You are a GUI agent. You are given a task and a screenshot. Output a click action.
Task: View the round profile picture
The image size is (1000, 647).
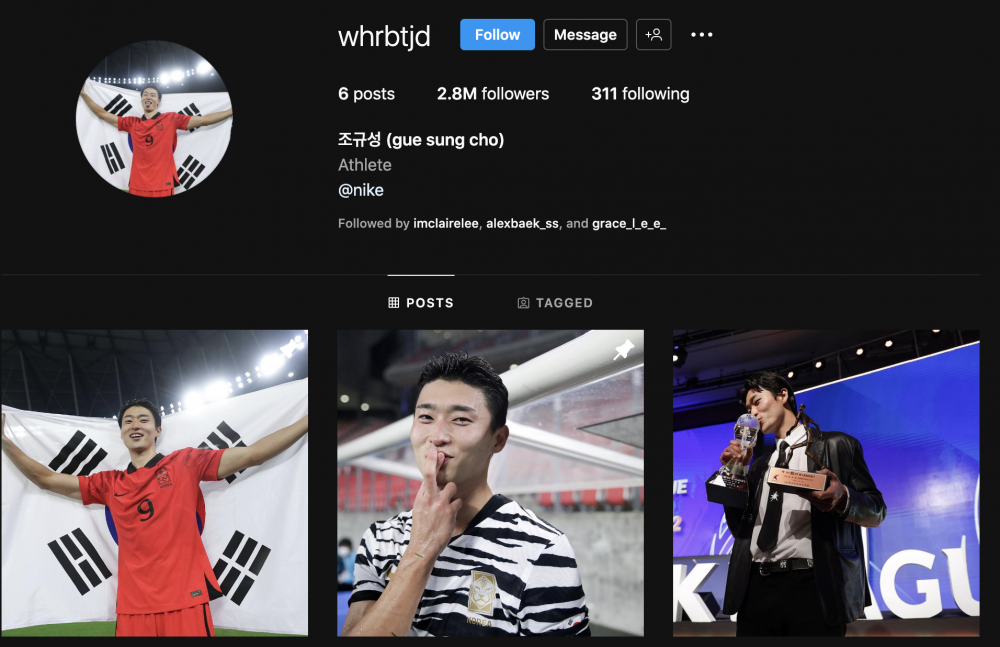point(155,119)
